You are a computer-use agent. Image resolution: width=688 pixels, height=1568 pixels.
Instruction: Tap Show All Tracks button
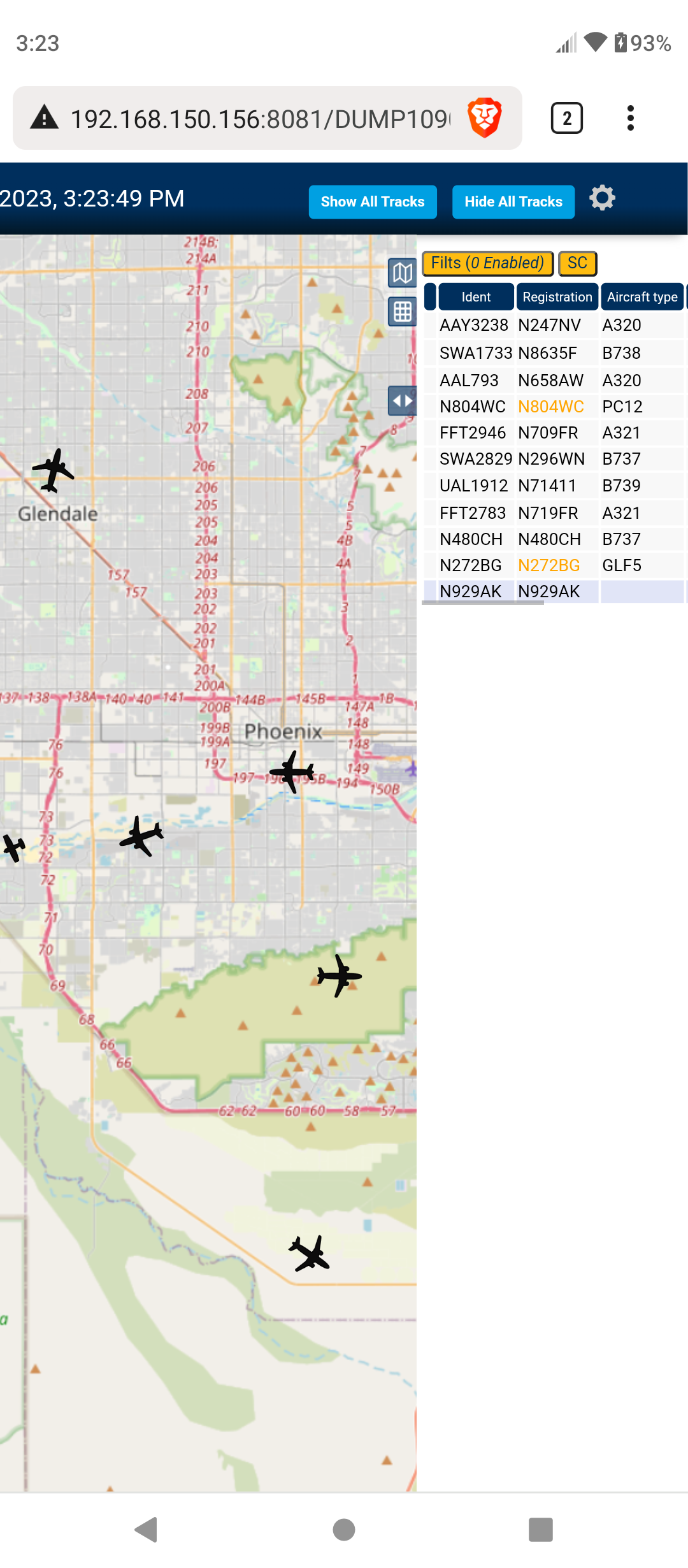pyautogui.click(x=373, y=201)
